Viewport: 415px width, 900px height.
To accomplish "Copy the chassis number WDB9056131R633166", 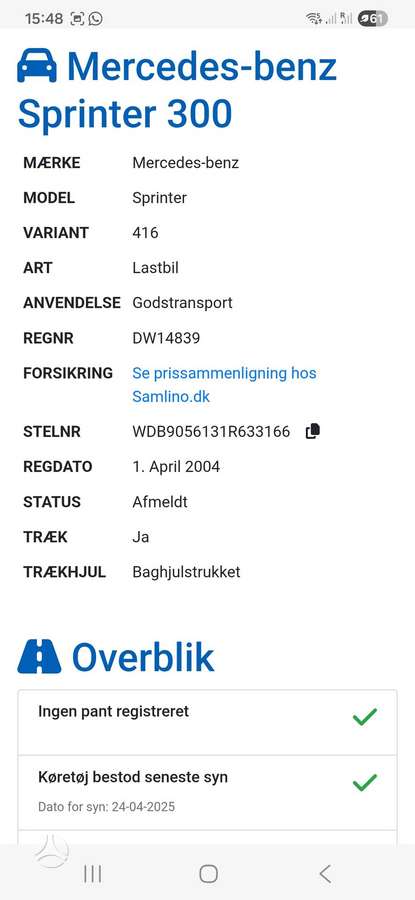I will 313,431.
